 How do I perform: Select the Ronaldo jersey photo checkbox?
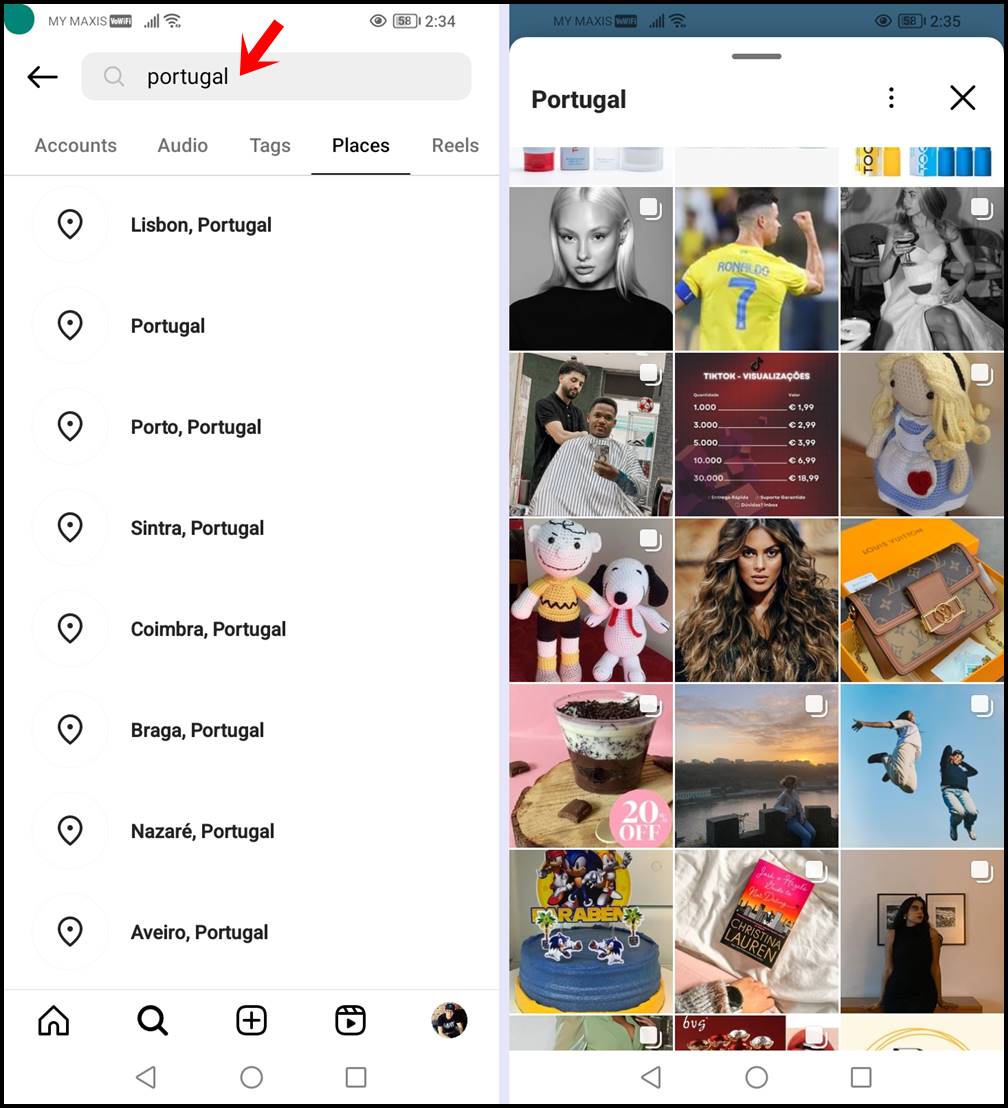point(816,205)
